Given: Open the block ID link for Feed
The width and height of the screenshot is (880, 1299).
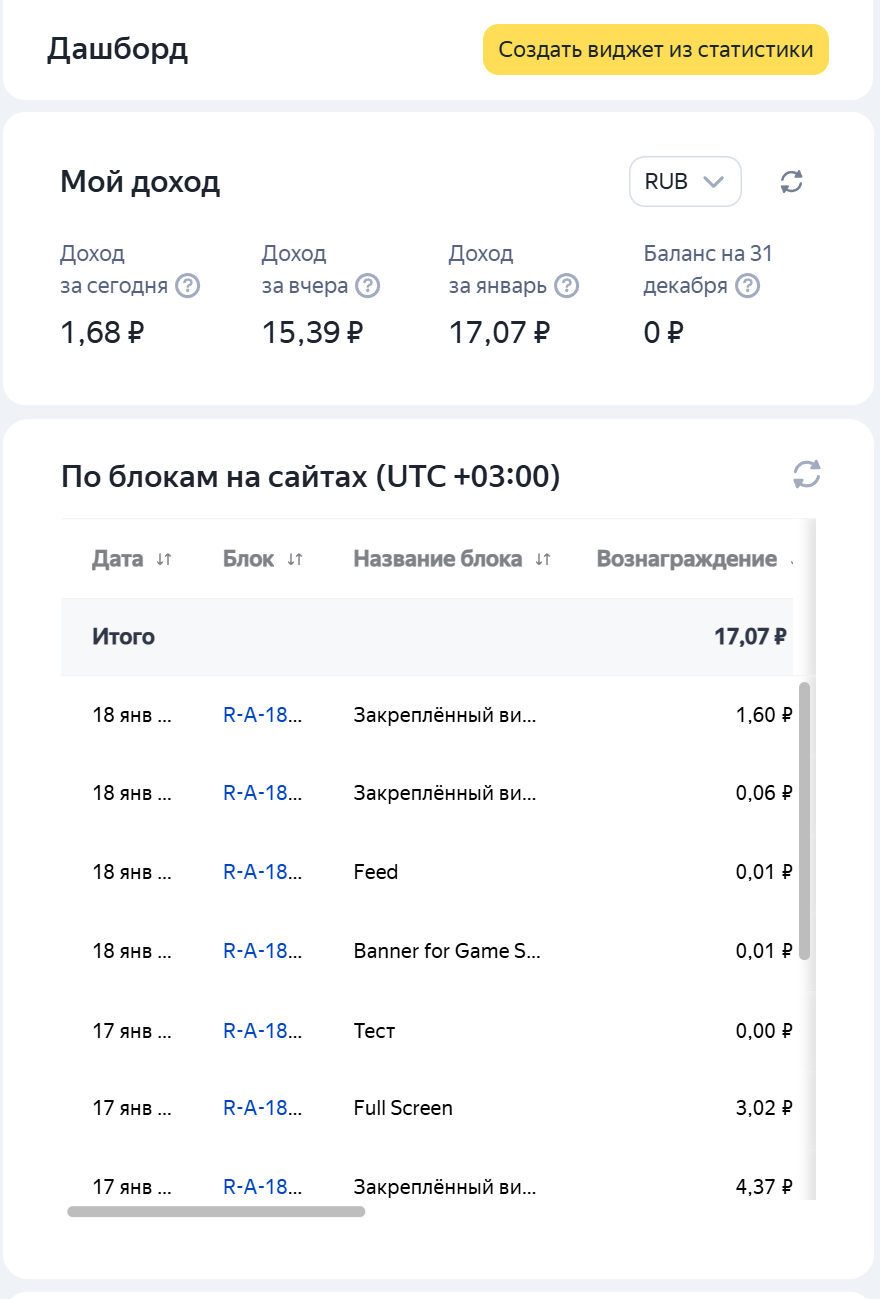Looking at the screenshot, I should [x=262, y=872].
